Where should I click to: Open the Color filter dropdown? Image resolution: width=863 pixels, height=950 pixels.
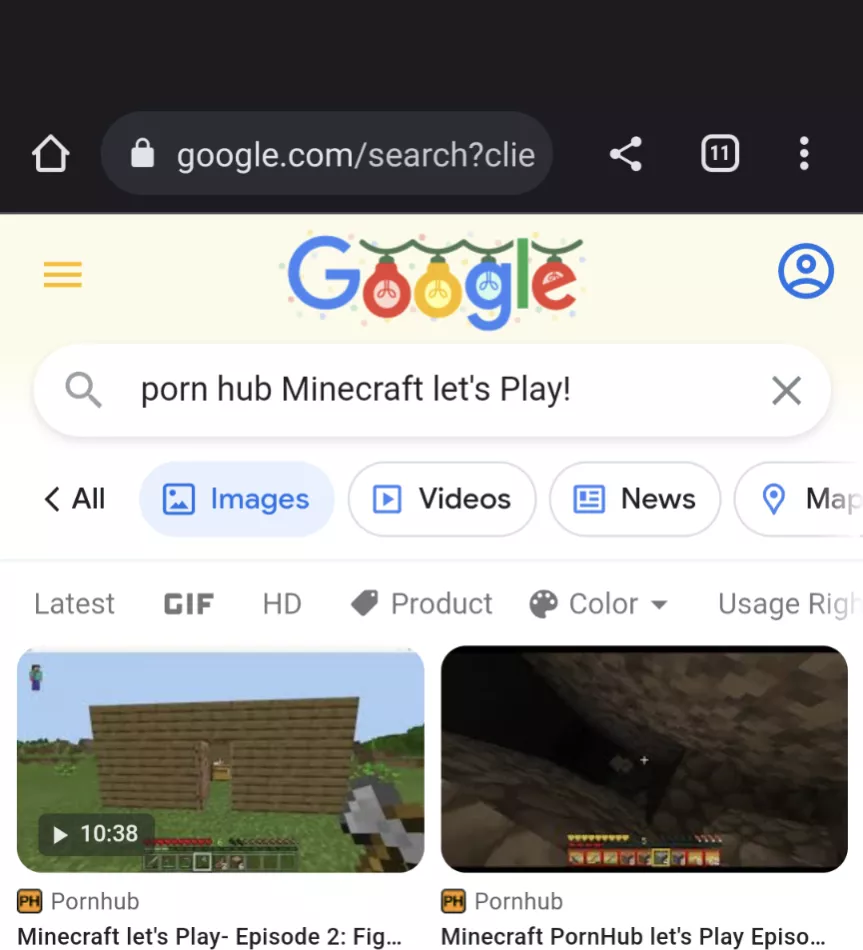[597, 604]
